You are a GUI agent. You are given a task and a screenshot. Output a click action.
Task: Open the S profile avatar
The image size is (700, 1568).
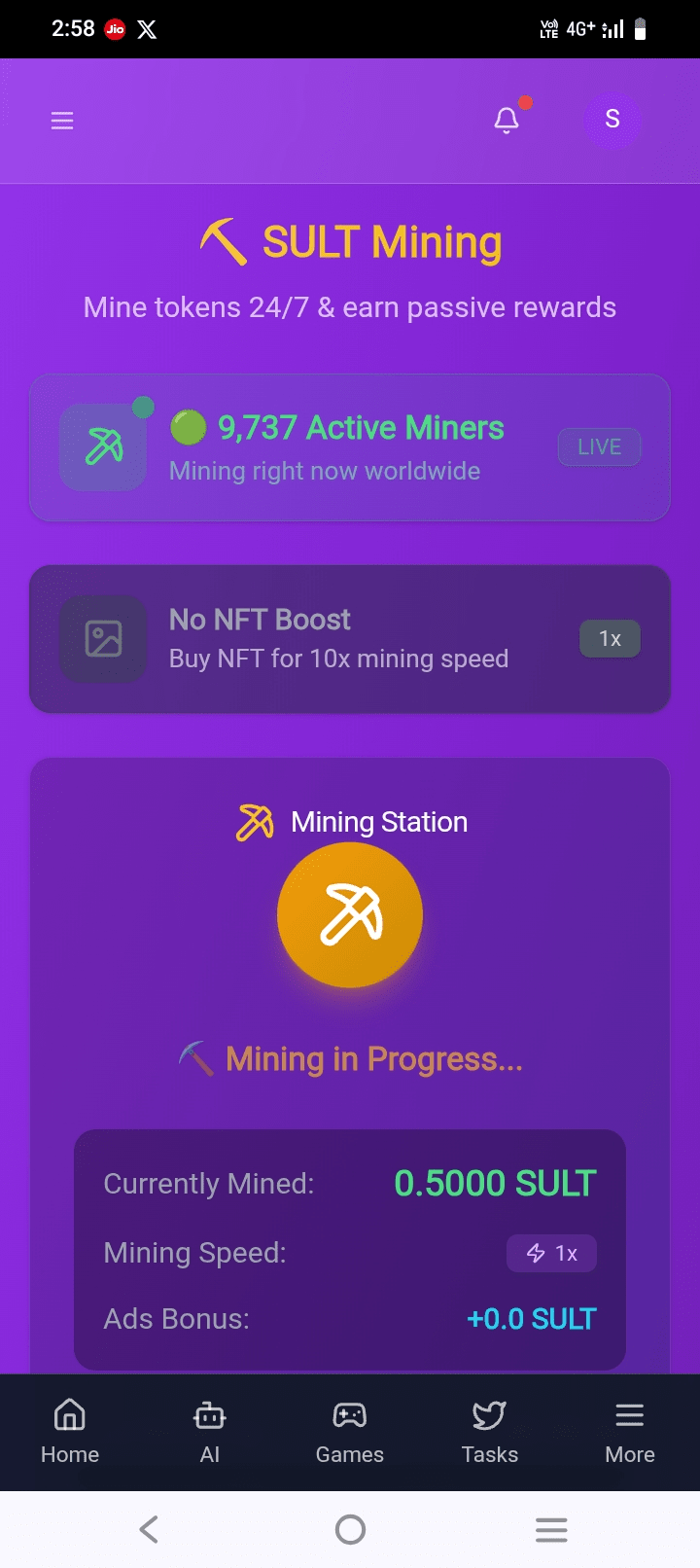pyautogui.click(x=612, y=120)
